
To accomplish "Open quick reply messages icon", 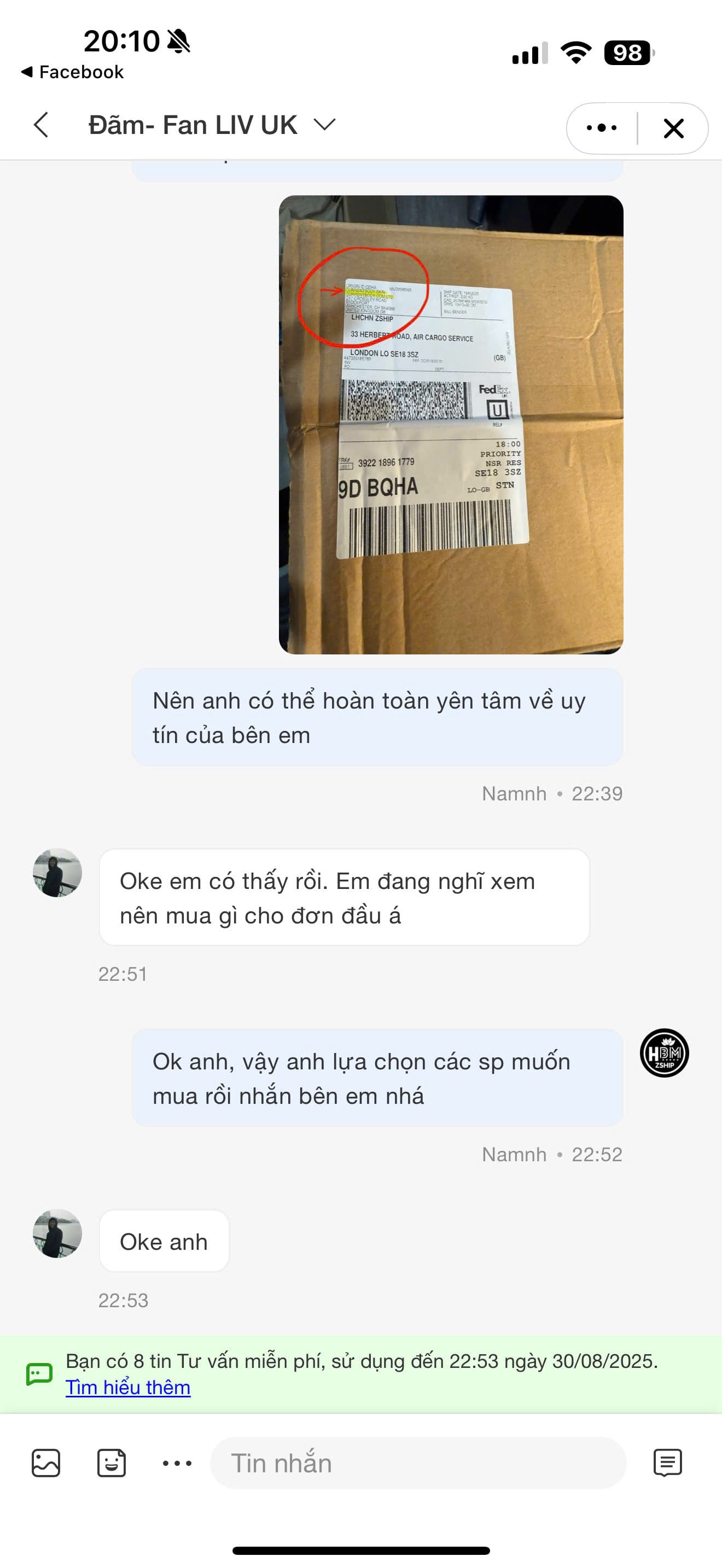I will [x=667, y=1464].
